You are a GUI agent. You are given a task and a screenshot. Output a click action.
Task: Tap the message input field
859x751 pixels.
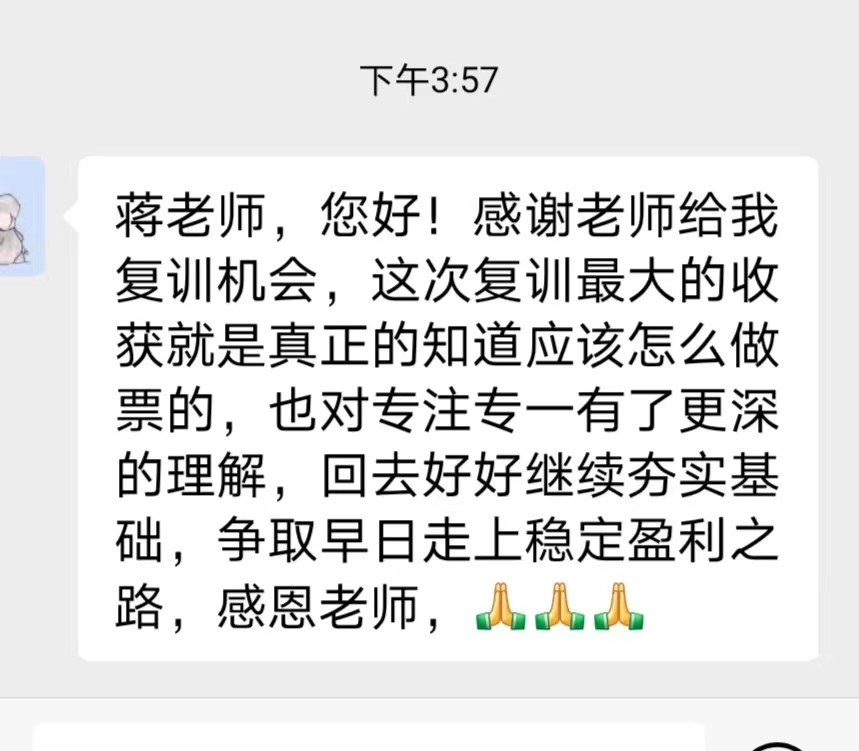370,738
